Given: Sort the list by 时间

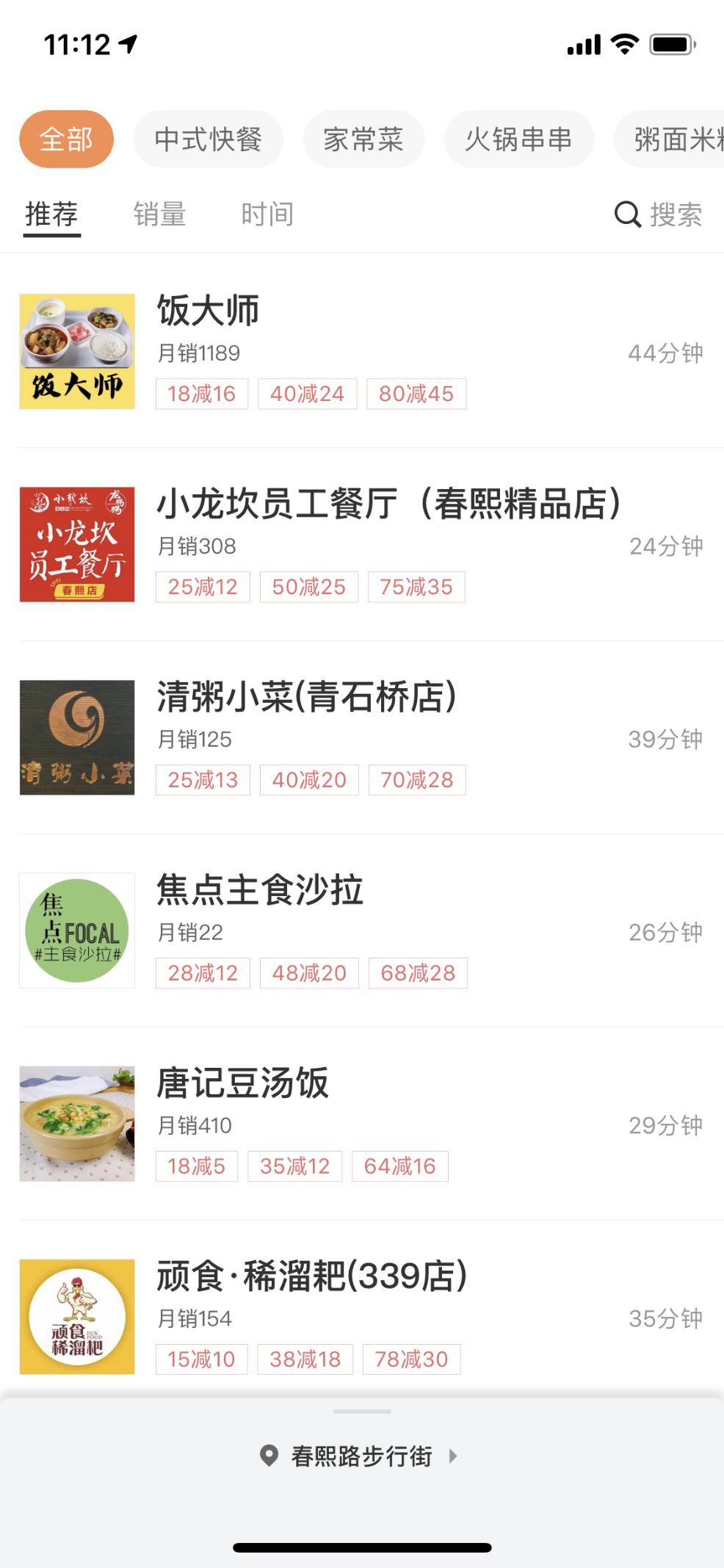Looking at the screenshot, I should pos(267,214).
